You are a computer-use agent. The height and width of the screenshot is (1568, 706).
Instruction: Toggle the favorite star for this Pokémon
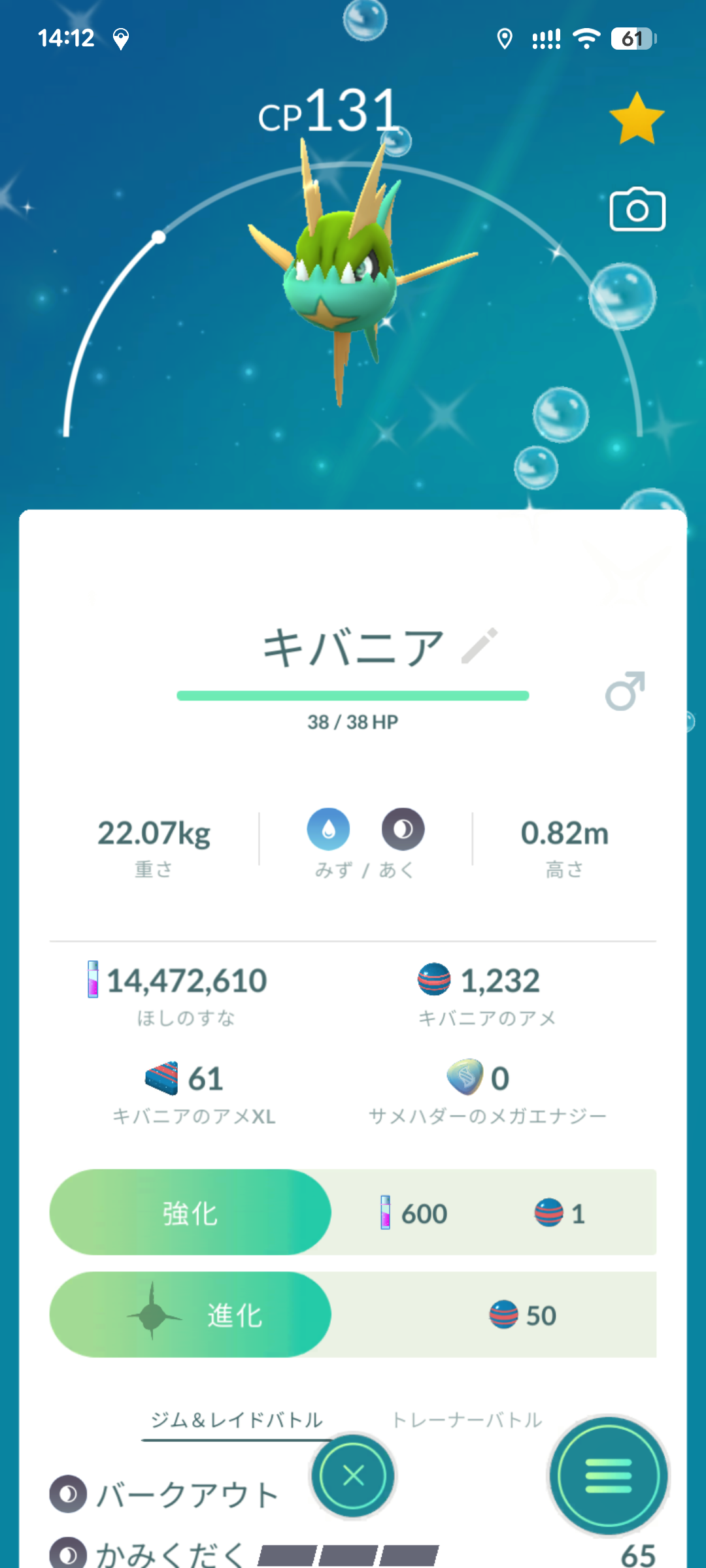pyautogui.click(x=637, y=119)
